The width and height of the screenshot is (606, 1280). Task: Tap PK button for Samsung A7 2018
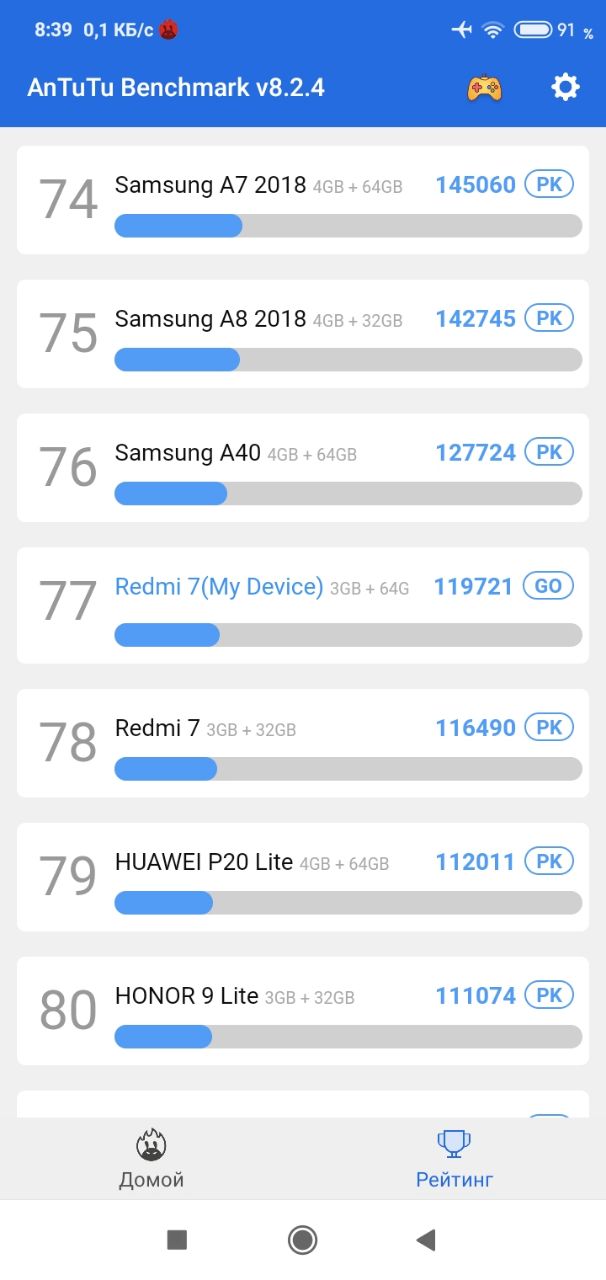(x=549, y=184)
